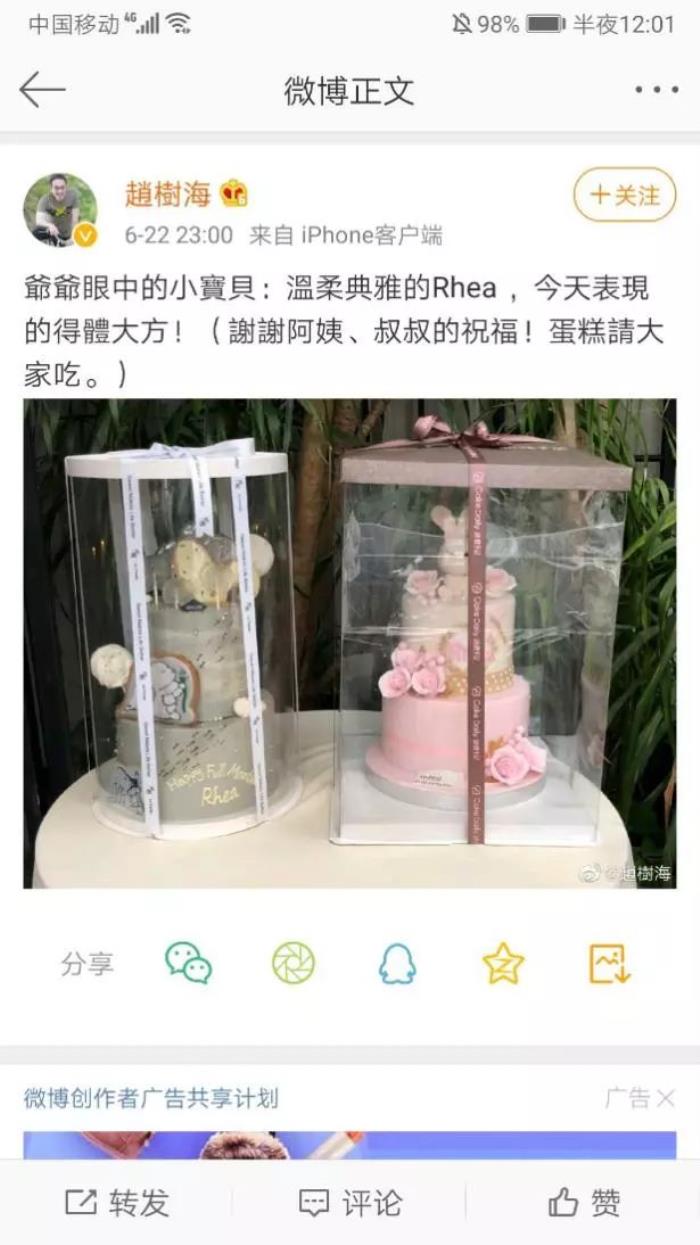Open comments via the 评论 button
Image resolution: width=700 pixels, height=1245 pixels.
(350, 1202)
